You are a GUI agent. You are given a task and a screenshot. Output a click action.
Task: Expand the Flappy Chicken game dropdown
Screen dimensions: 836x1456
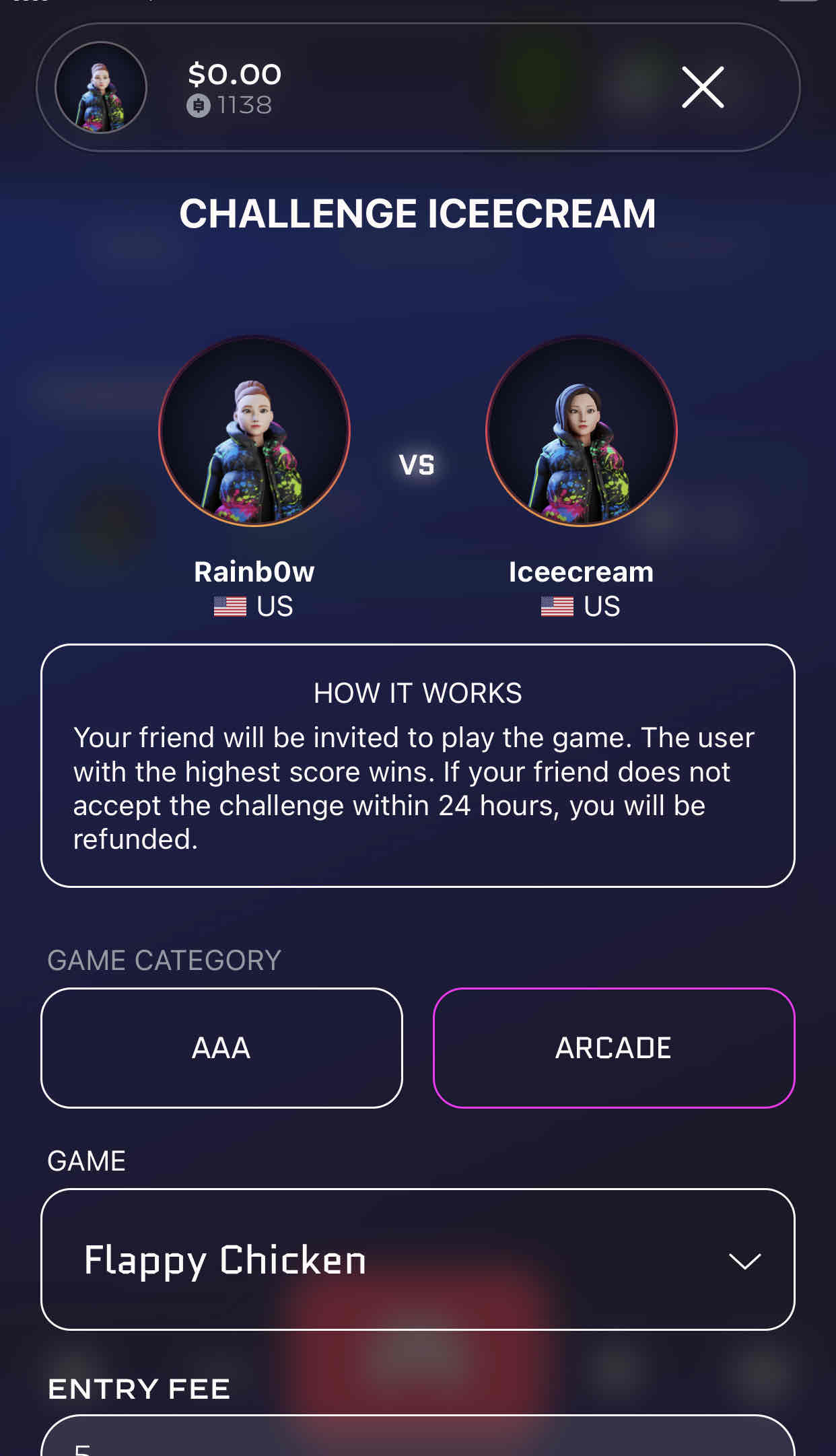coord(417,1259)
